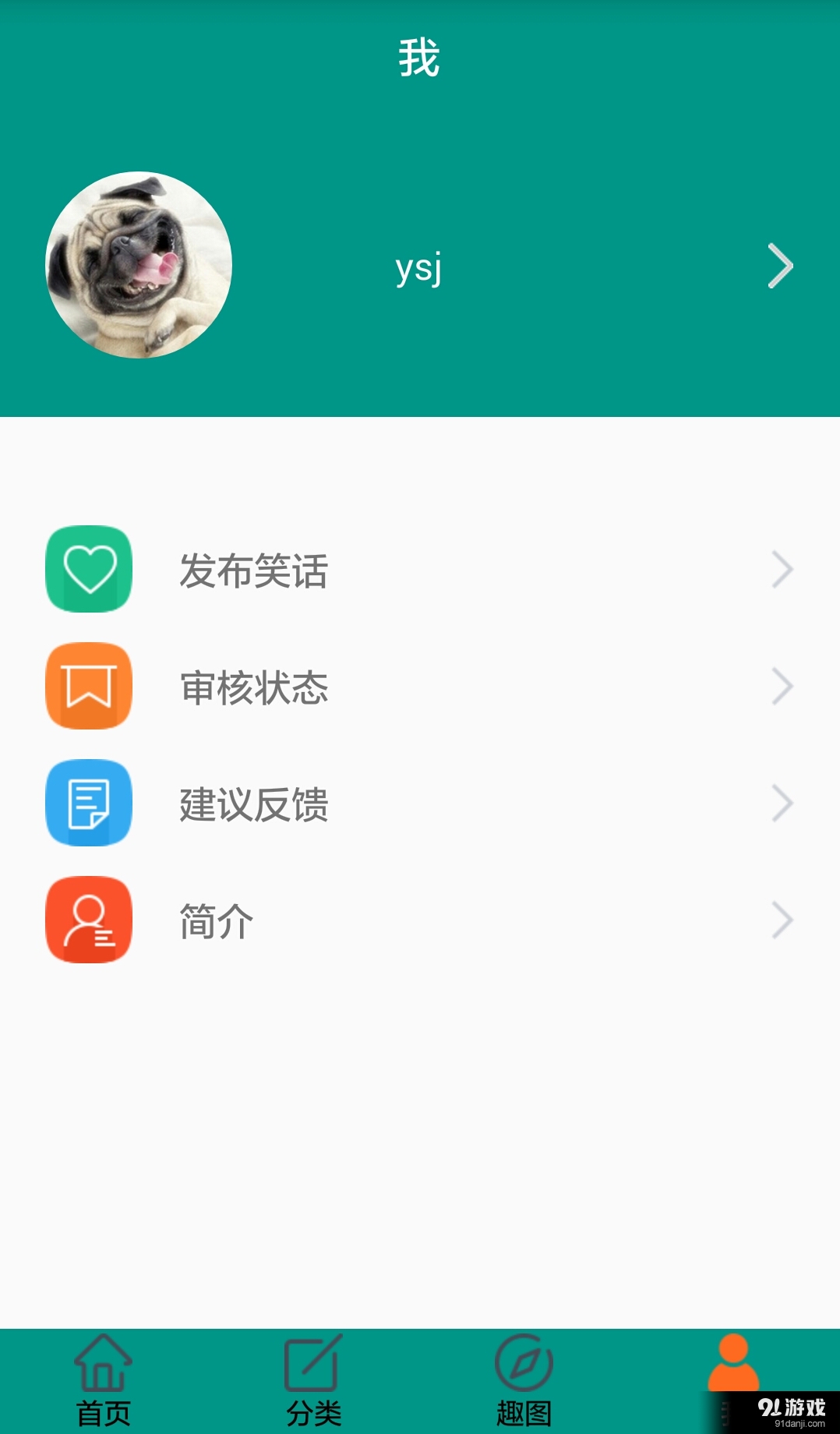Expand the 简介 row chevron
Screen dimensions: 840x1434
click(x=782, y=920)
